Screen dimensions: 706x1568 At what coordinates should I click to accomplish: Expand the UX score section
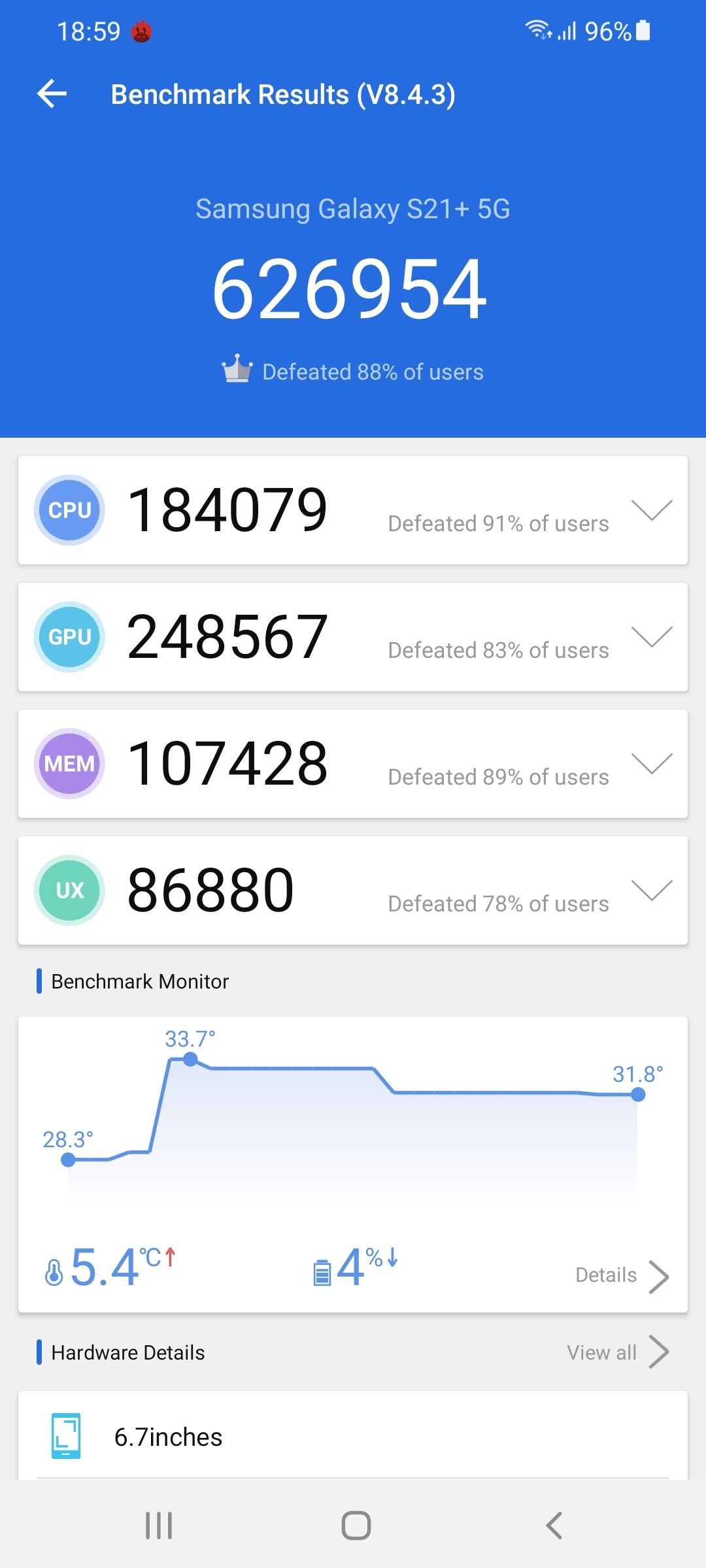[x=652, y=890]
